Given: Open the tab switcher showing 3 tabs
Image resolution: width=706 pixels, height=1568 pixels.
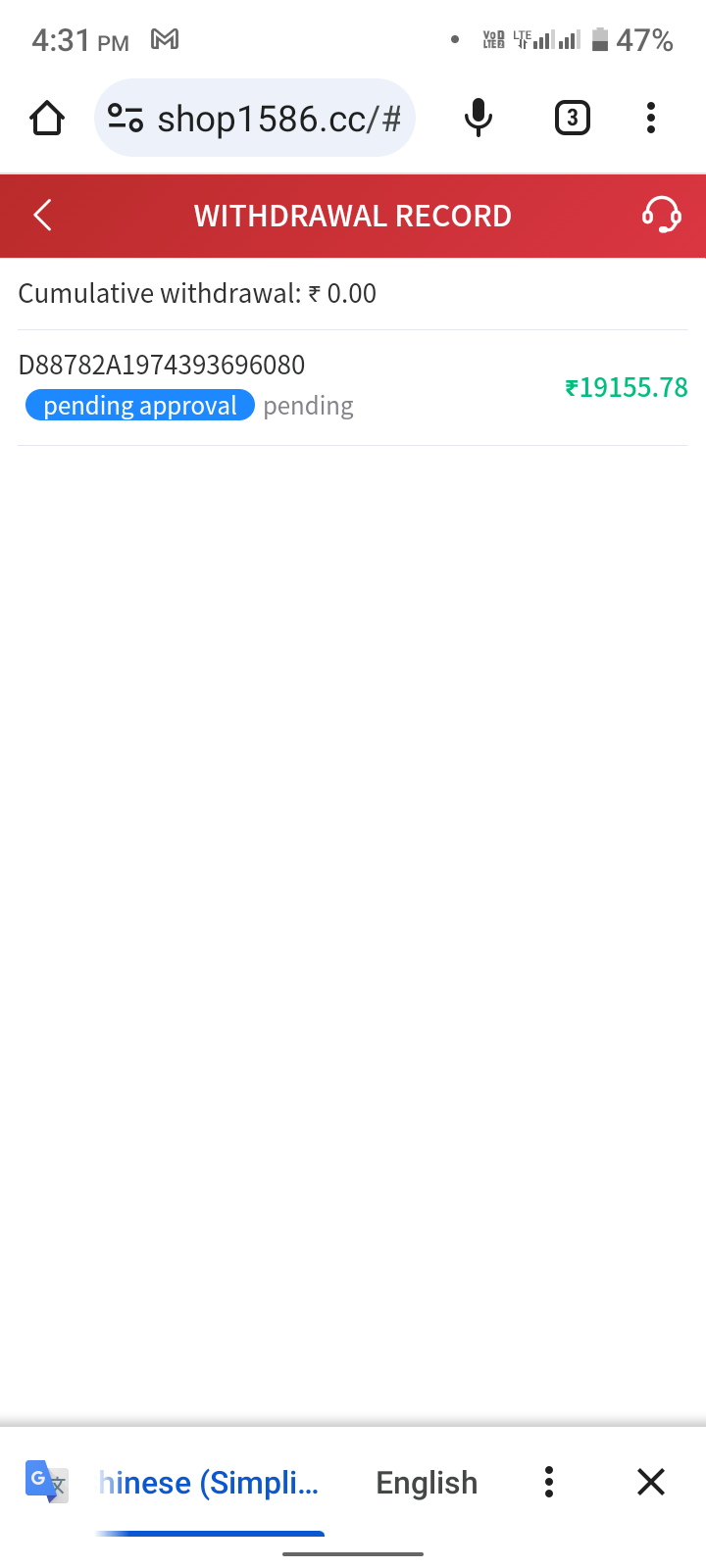Looking at the screenshot, I should click(x=573, y=119).
